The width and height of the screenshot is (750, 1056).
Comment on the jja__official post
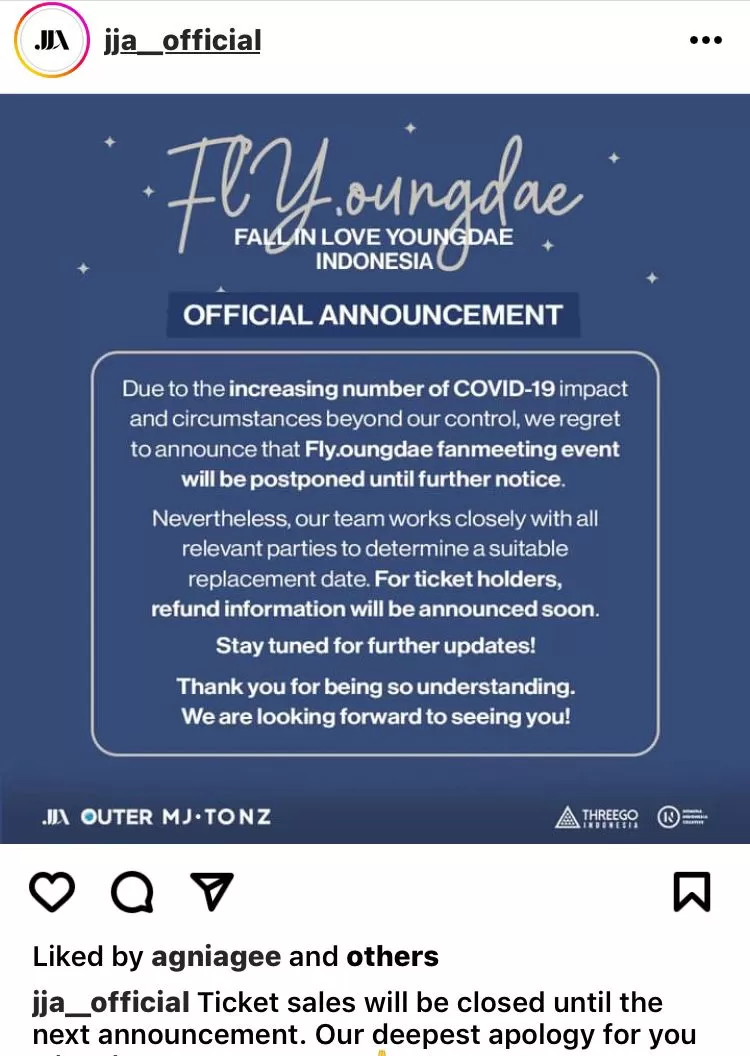[132, 891]
